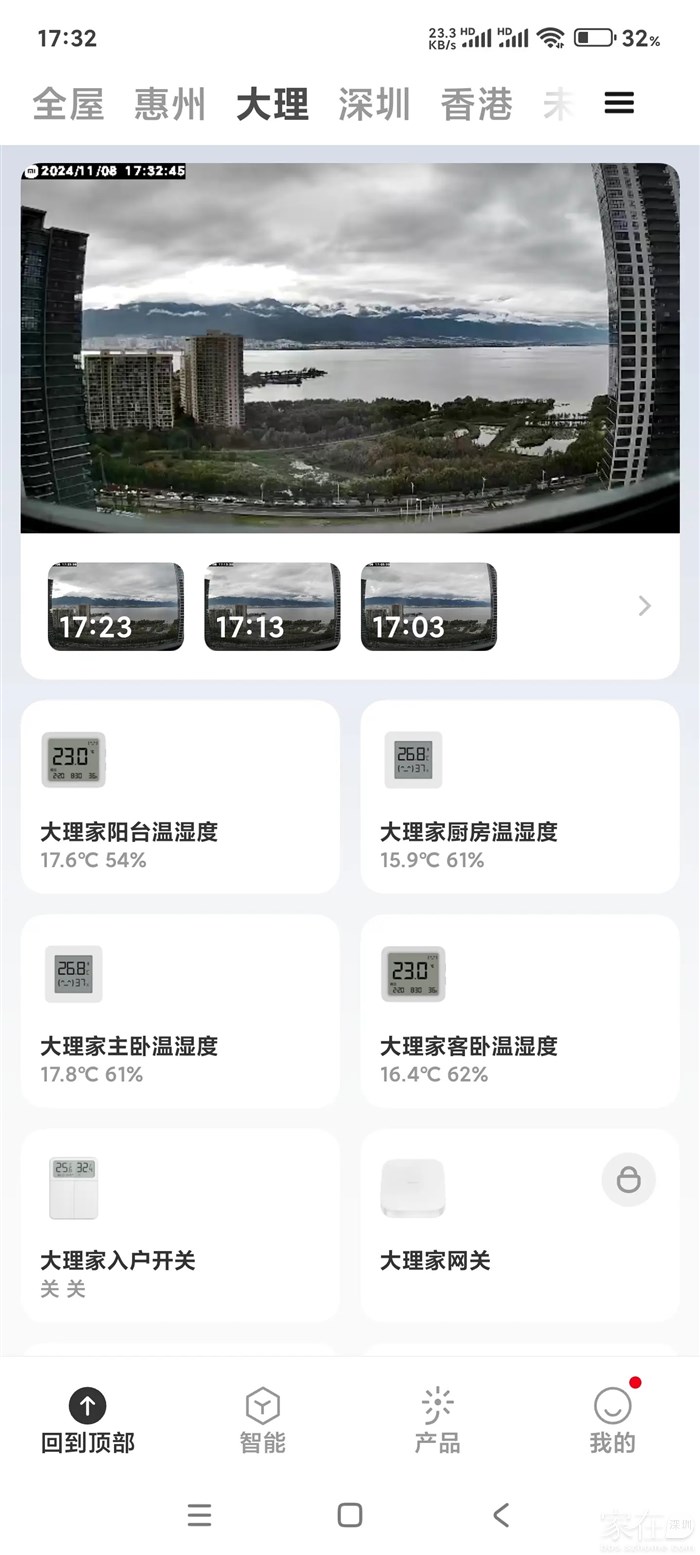Image resolution: width=700 pixels, height=1555 pixels.
Task: Open 大理家客卧温湿度 sensor card
Action: pyautogui.click(x=519, y=1011)
